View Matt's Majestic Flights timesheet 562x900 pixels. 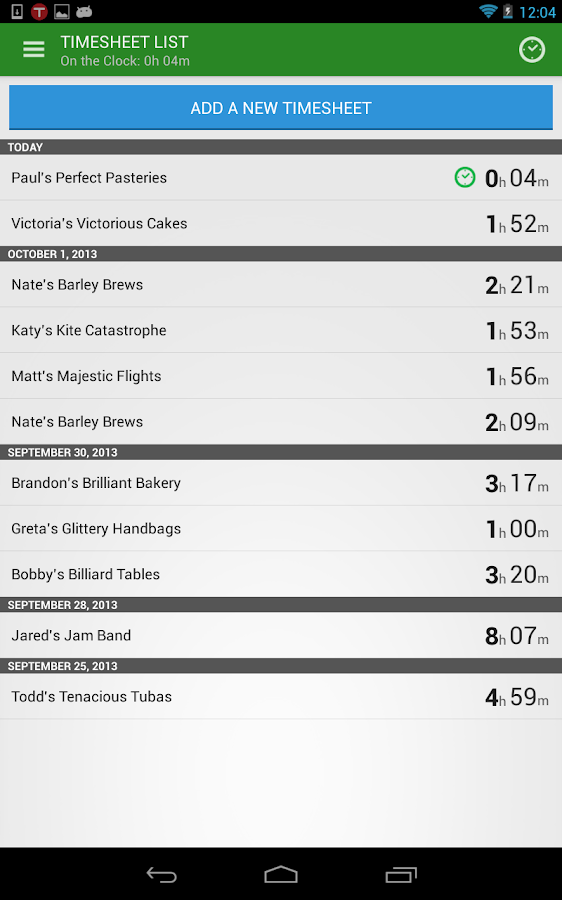(281, 376)
